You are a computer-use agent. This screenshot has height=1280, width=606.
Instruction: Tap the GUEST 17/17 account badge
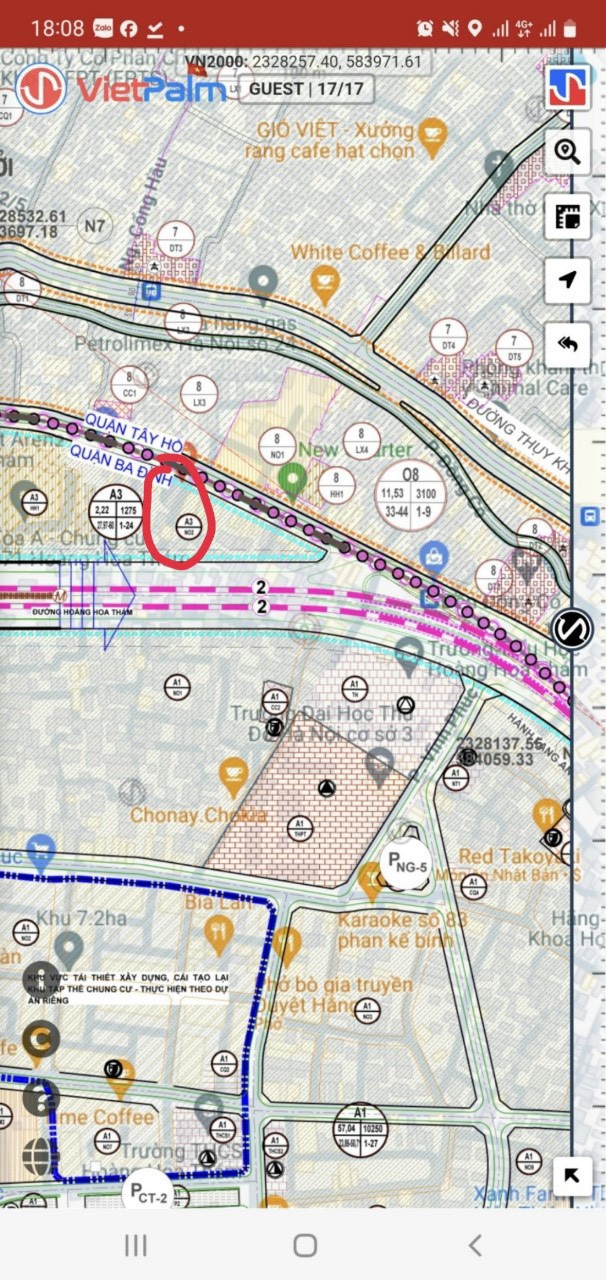point(306,88)
